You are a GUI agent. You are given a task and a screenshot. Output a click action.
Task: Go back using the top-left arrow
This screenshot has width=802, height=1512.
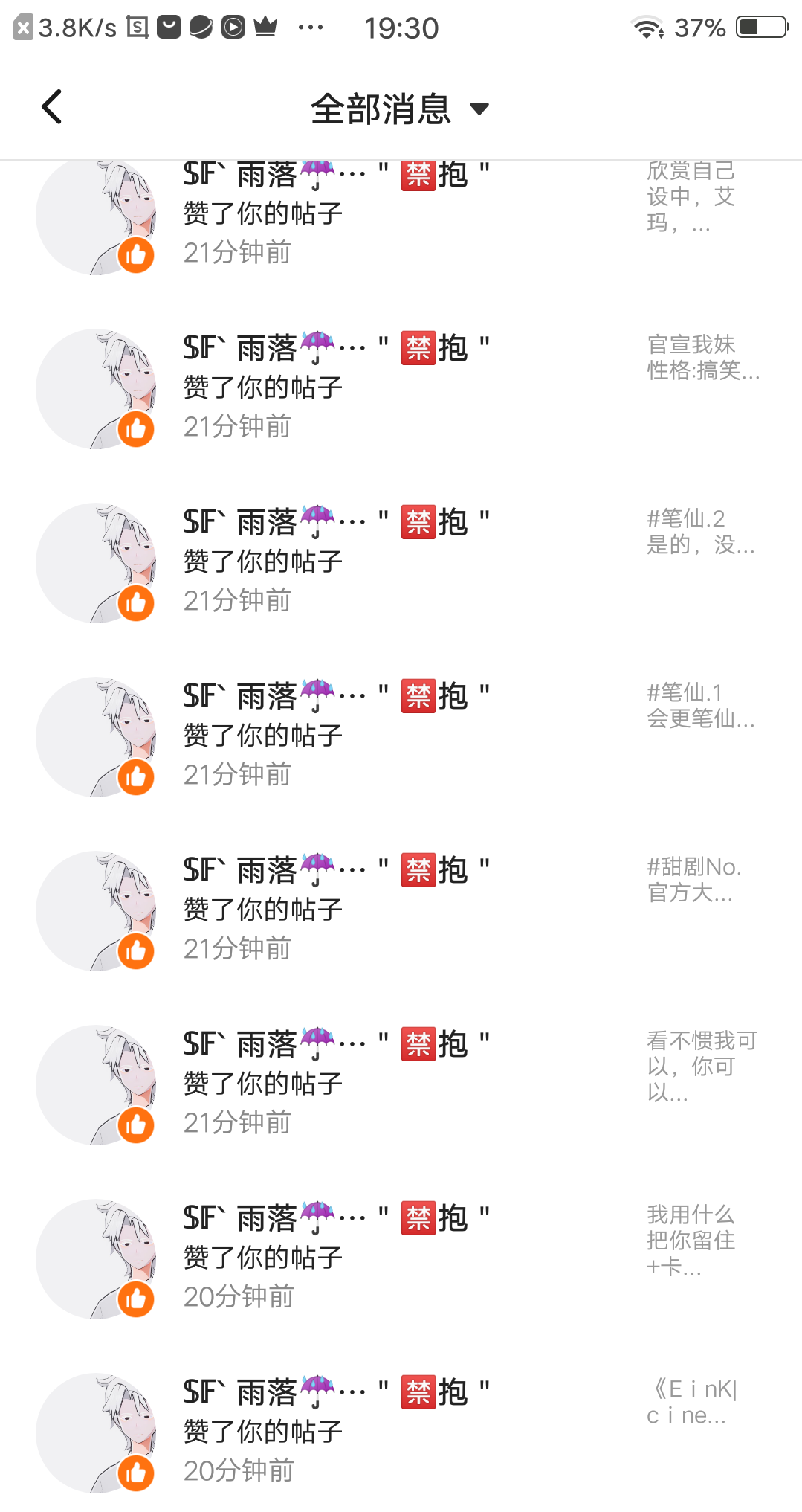pyautogui.click(x=51, y=107)
